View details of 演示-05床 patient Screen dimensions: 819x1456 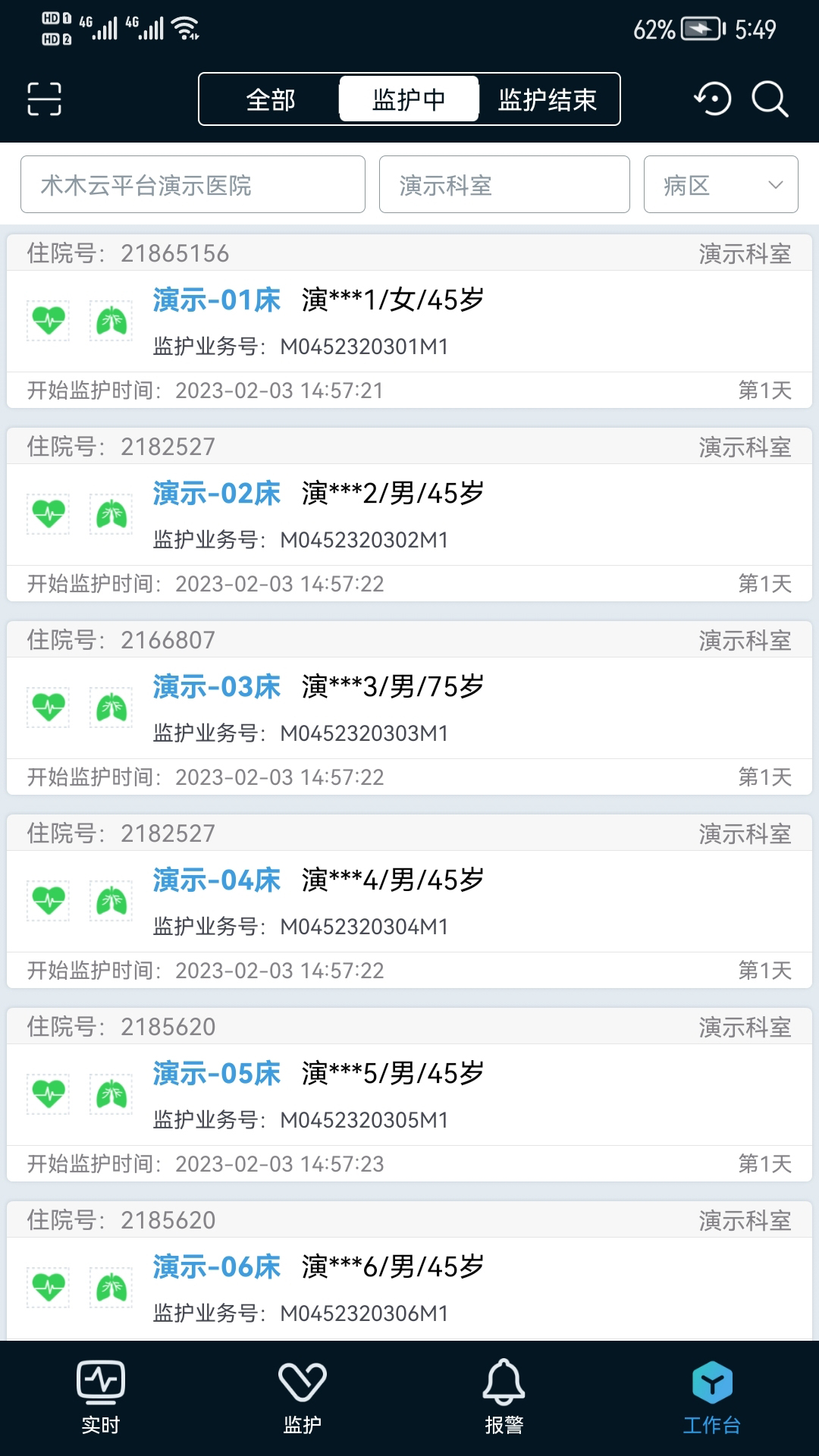409,1095
